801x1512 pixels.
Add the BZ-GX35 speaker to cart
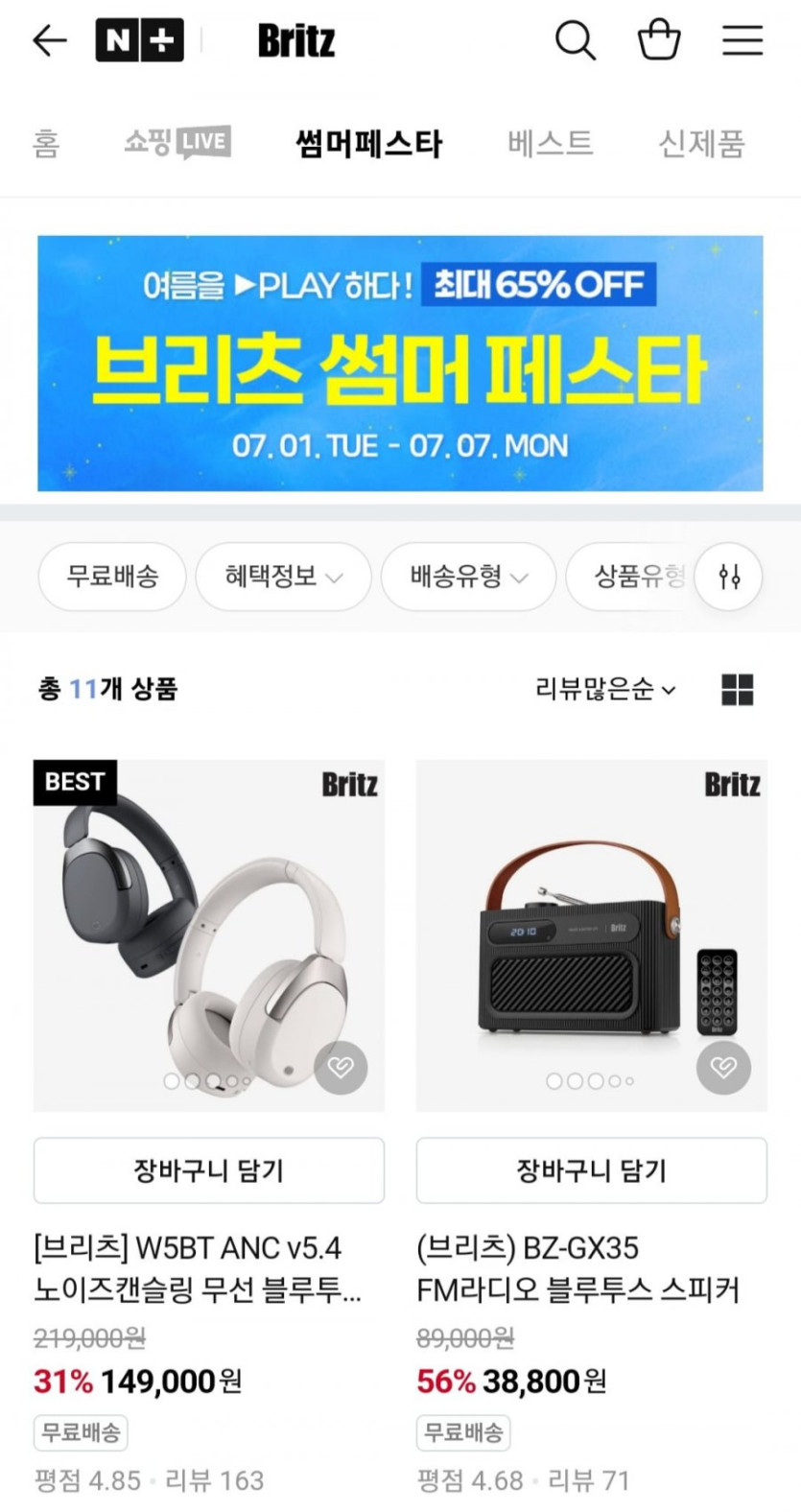point(591,1170)
